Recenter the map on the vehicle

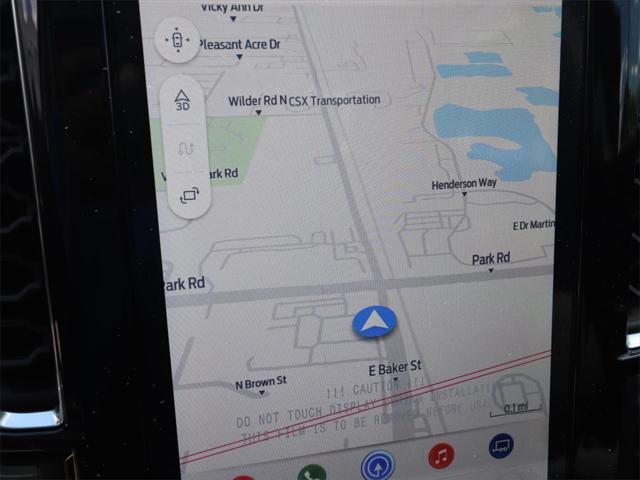pos(178,41)
